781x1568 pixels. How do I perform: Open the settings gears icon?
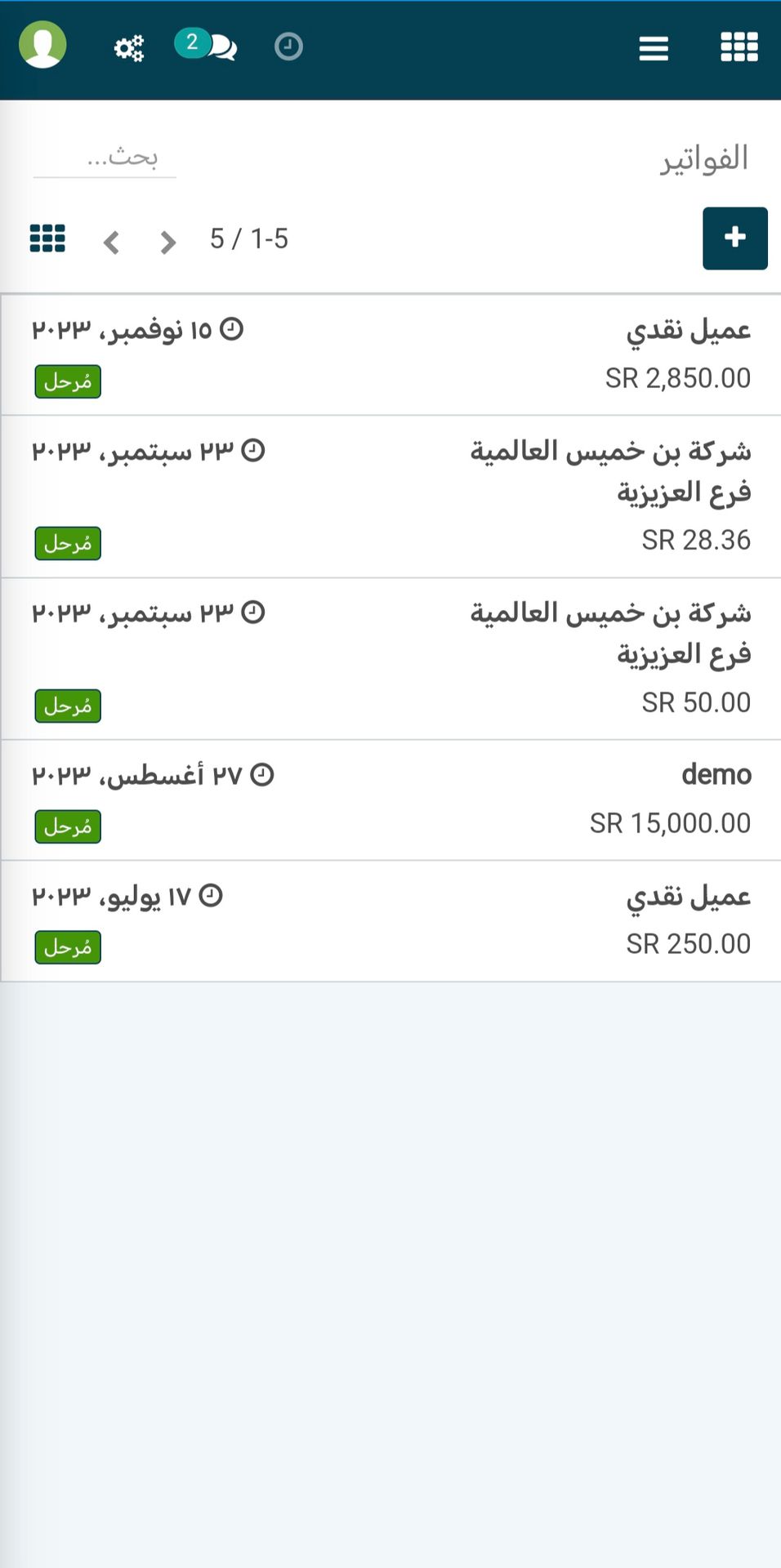[x=129, y=47]
